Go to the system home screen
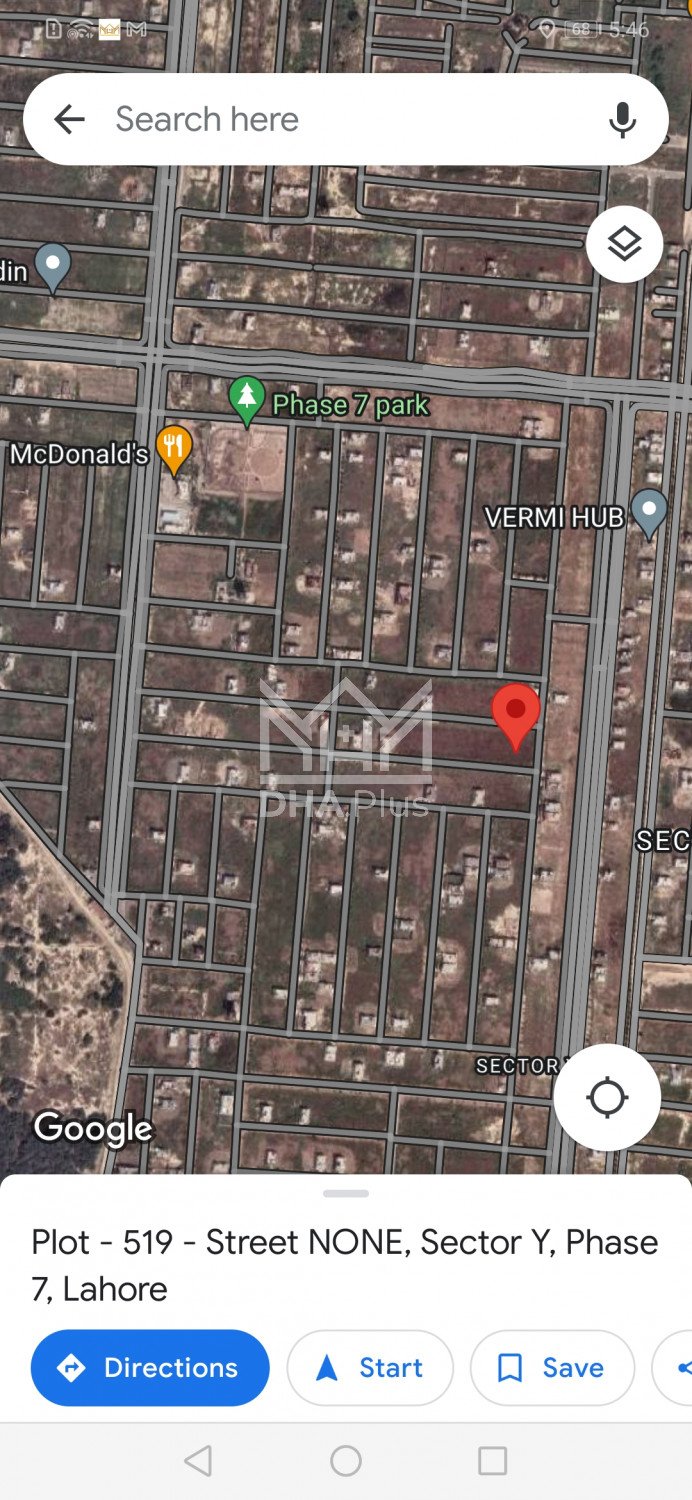The image size is (692, 1500). point(346,1461)
